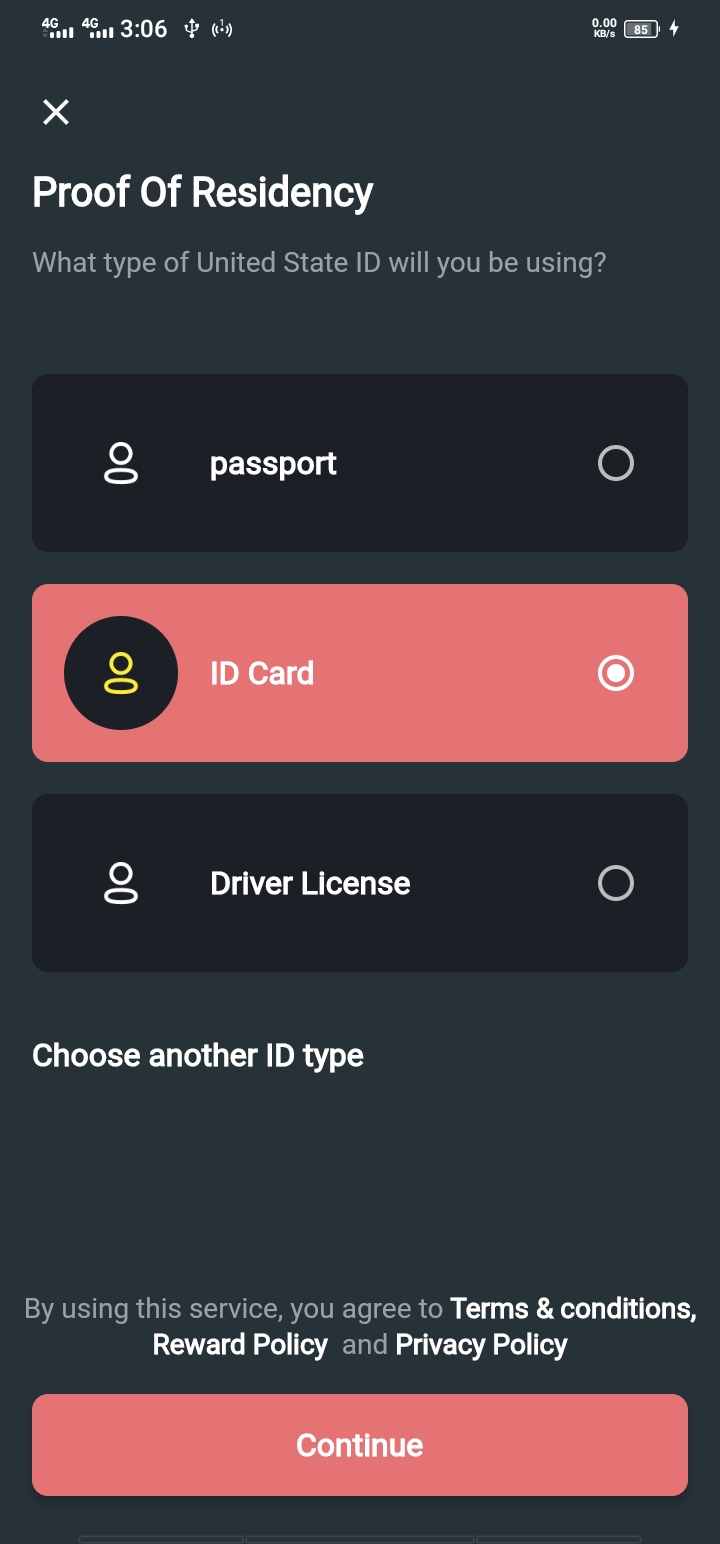Continue with selected ID type

(x=360, y=1445)
